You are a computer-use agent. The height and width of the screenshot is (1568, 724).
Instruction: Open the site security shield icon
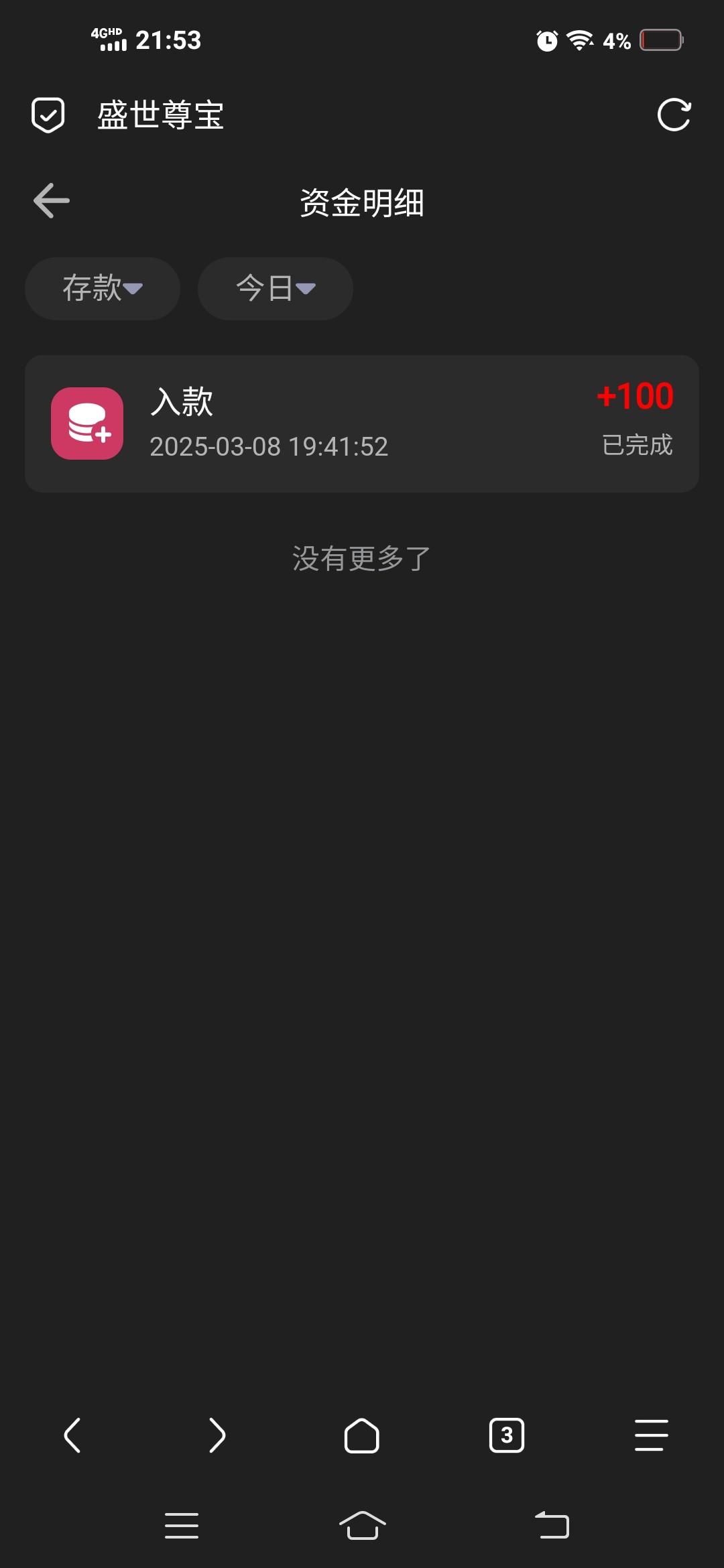[x=48, y=115]
